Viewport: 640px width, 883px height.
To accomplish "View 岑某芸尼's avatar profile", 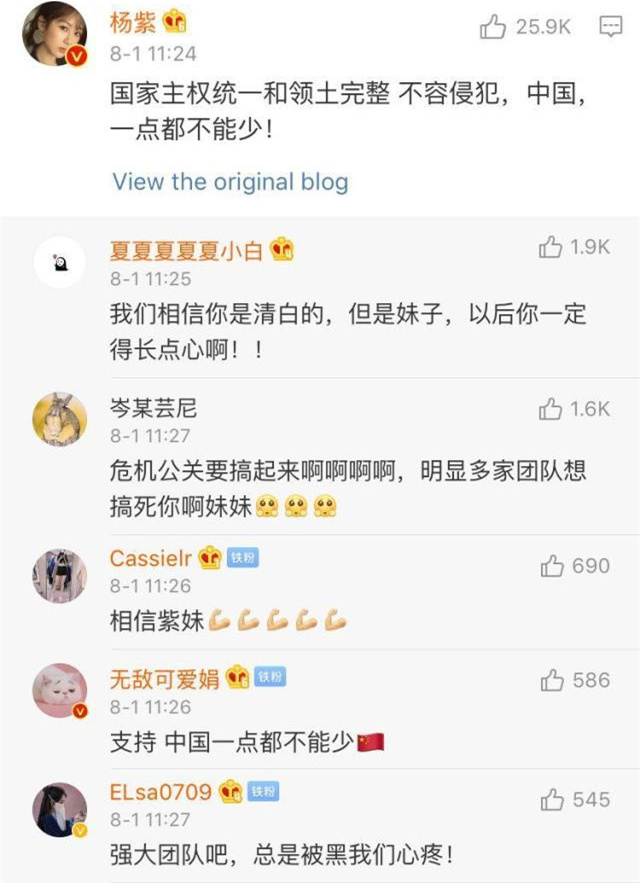I will 58,417.
